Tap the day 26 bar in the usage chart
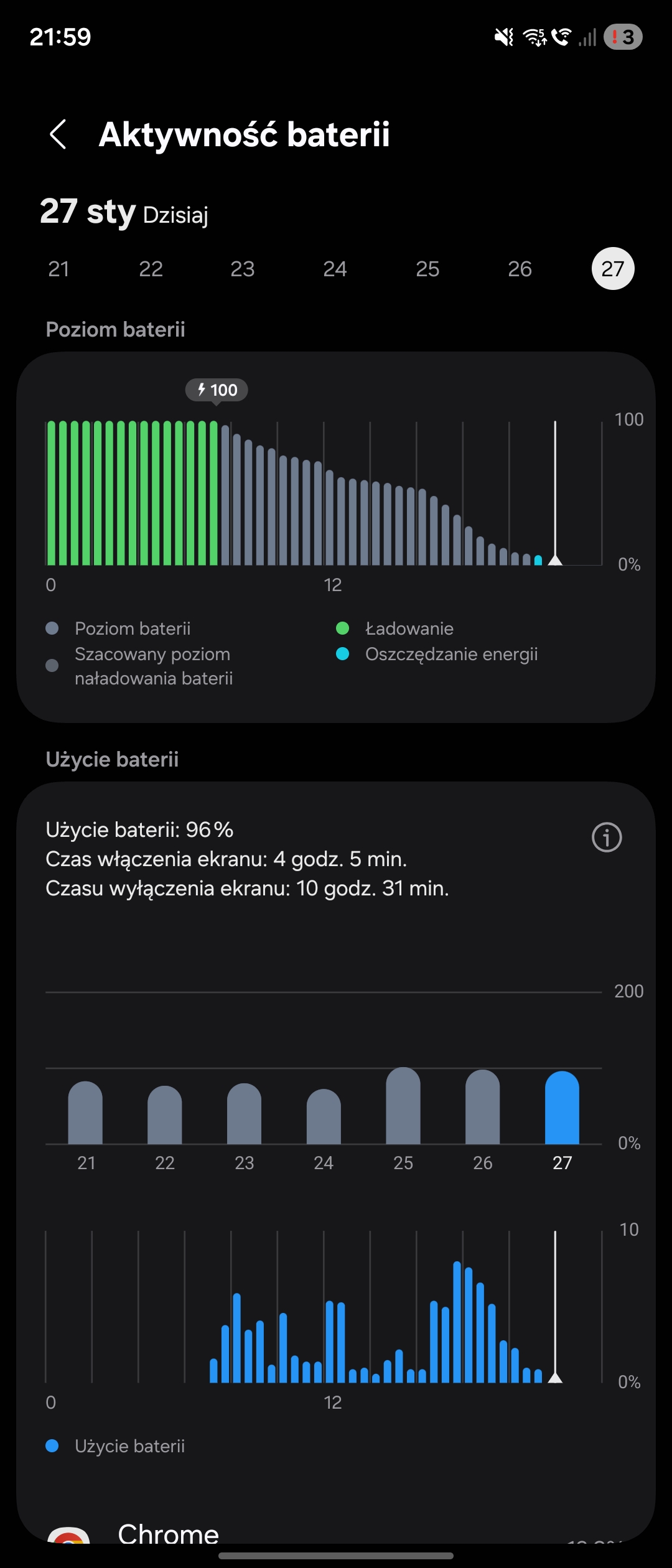 [x=483, y=1109]
